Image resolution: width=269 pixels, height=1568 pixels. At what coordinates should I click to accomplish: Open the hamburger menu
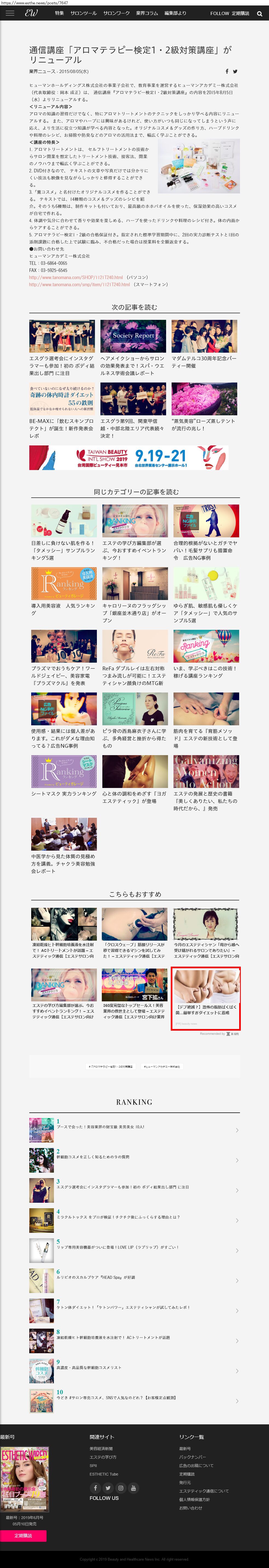pyautogui.click(x=10, y=13)
